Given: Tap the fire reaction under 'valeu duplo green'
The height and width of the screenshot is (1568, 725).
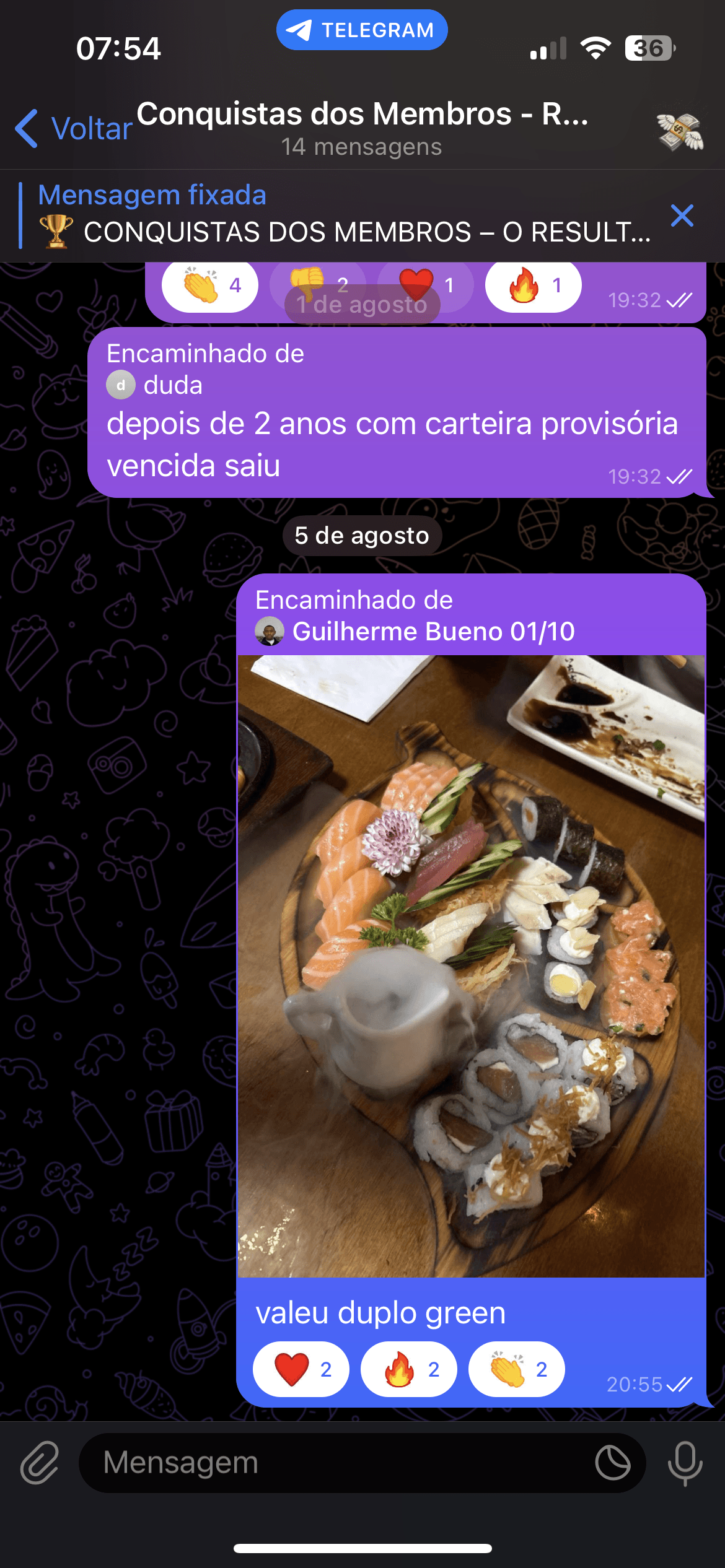Looking at the screenshot, I should coord(408,1369).
